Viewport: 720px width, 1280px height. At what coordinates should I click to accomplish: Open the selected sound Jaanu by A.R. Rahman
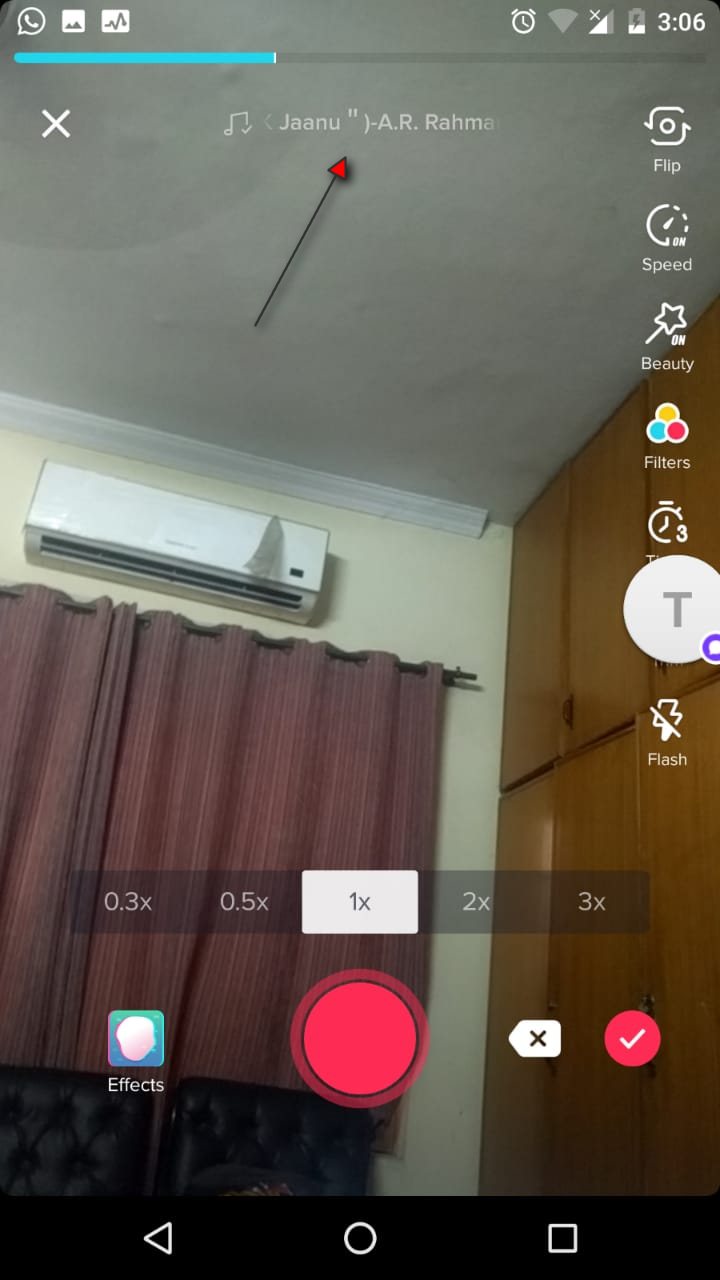point(360,123)
